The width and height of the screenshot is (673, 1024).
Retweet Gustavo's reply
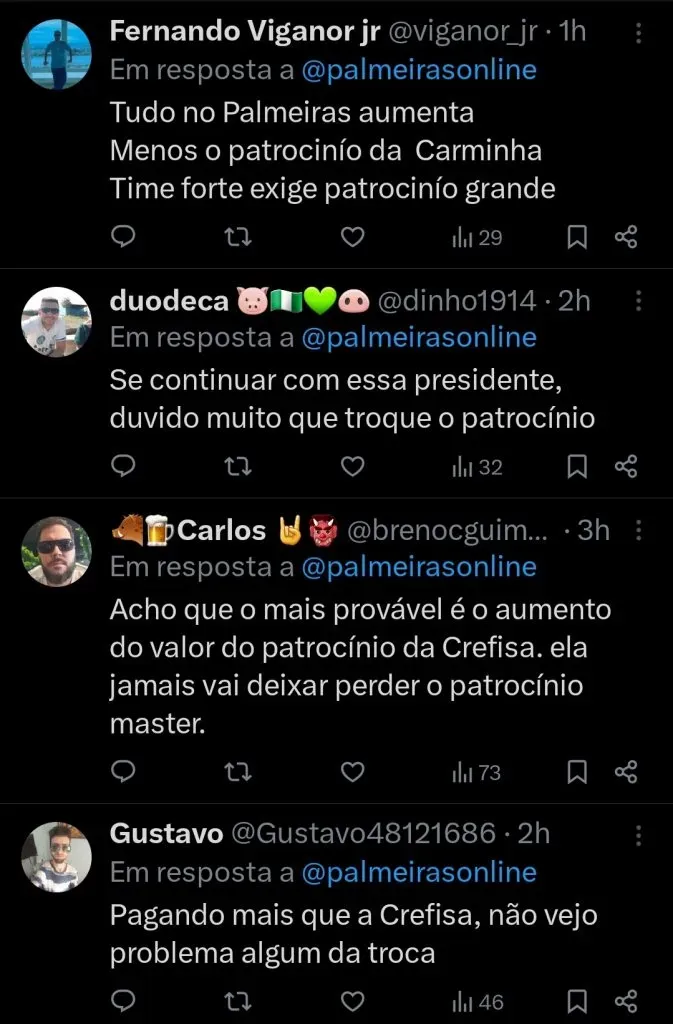point(238,1001)
